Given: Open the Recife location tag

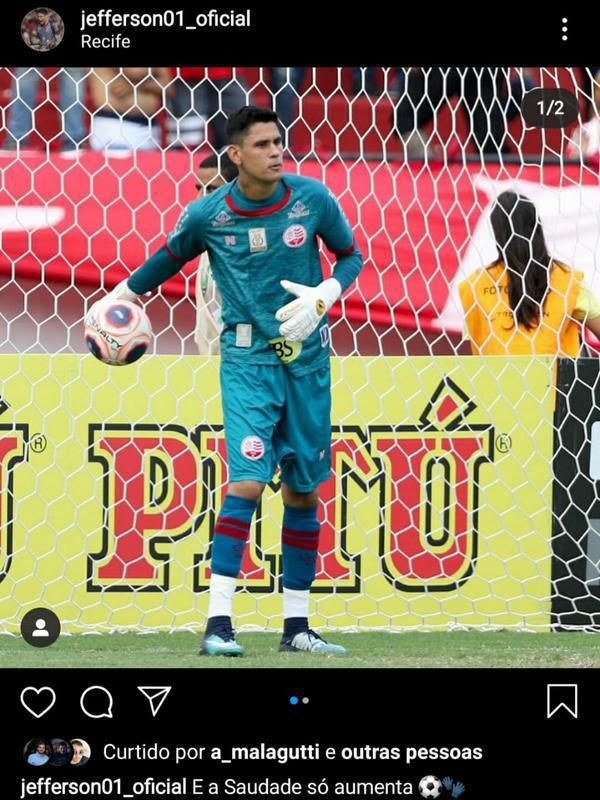Looking at the screenshot, I should click(105, 42).
